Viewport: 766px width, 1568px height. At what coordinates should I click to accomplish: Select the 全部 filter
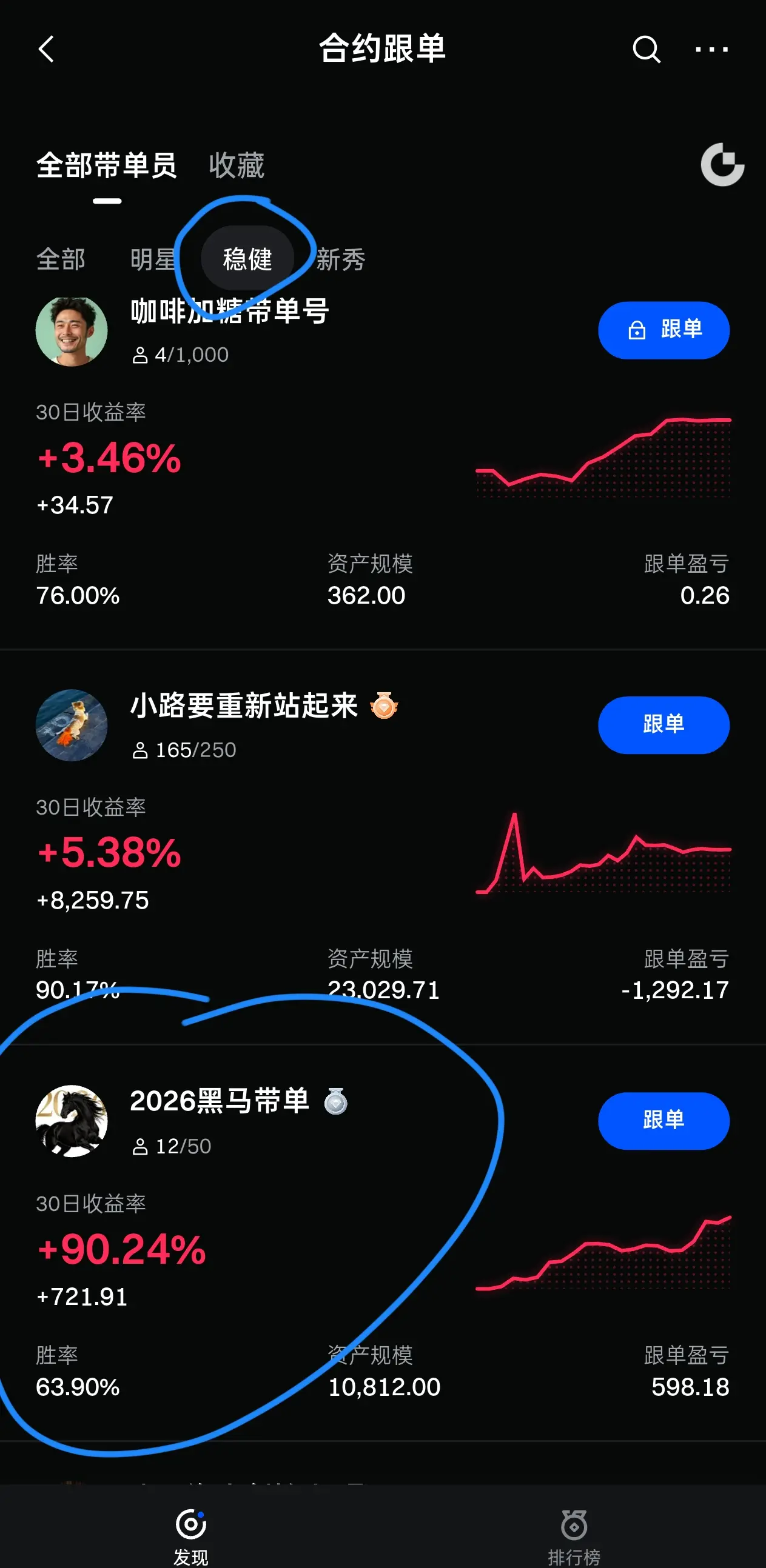[x=60, y=259]
